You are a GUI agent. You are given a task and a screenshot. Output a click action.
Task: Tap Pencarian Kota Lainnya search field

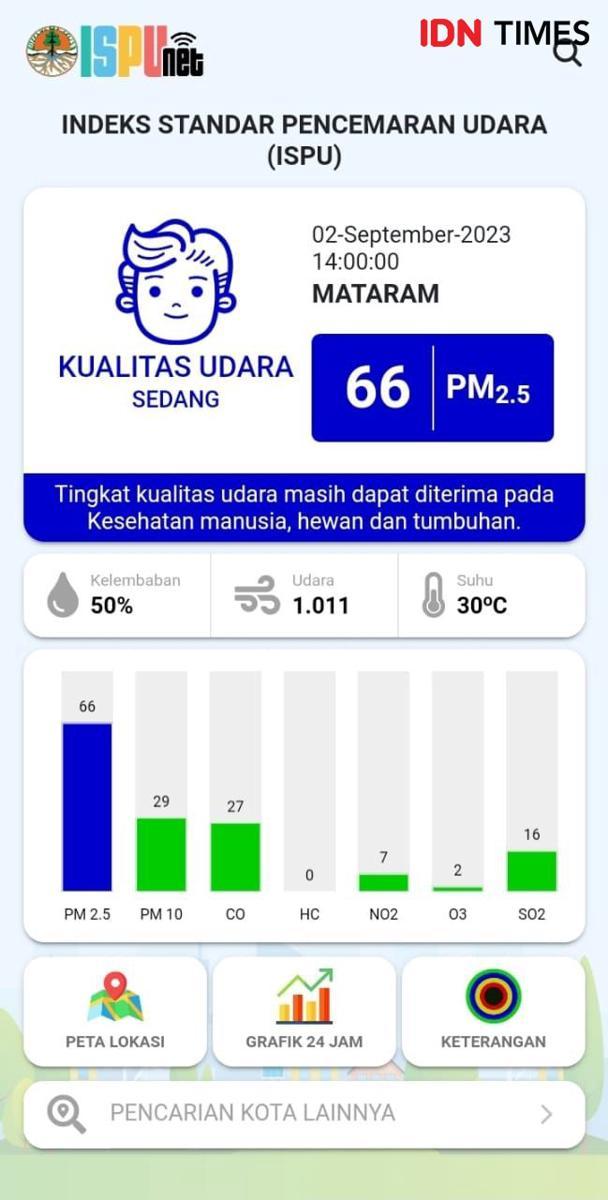[304, 1114]
